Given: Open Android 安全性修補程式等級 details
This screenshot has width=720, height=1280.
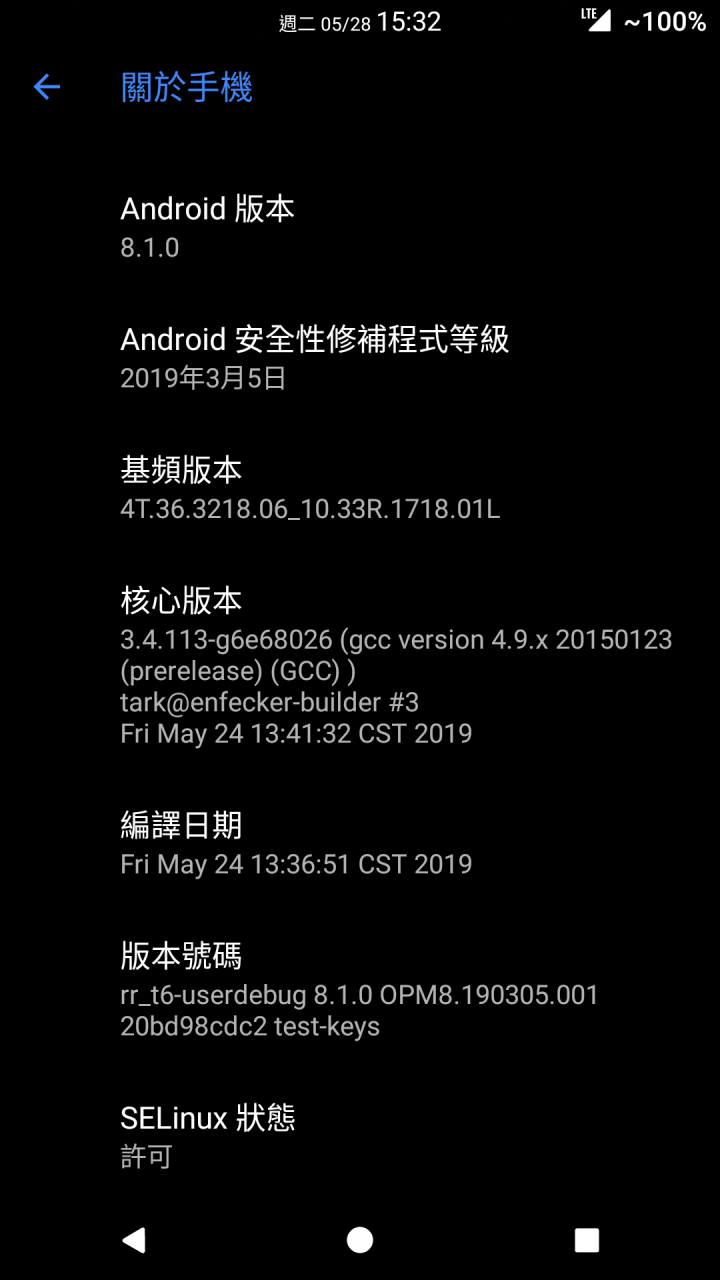Looking at the screenshot, I should point(360,358).
